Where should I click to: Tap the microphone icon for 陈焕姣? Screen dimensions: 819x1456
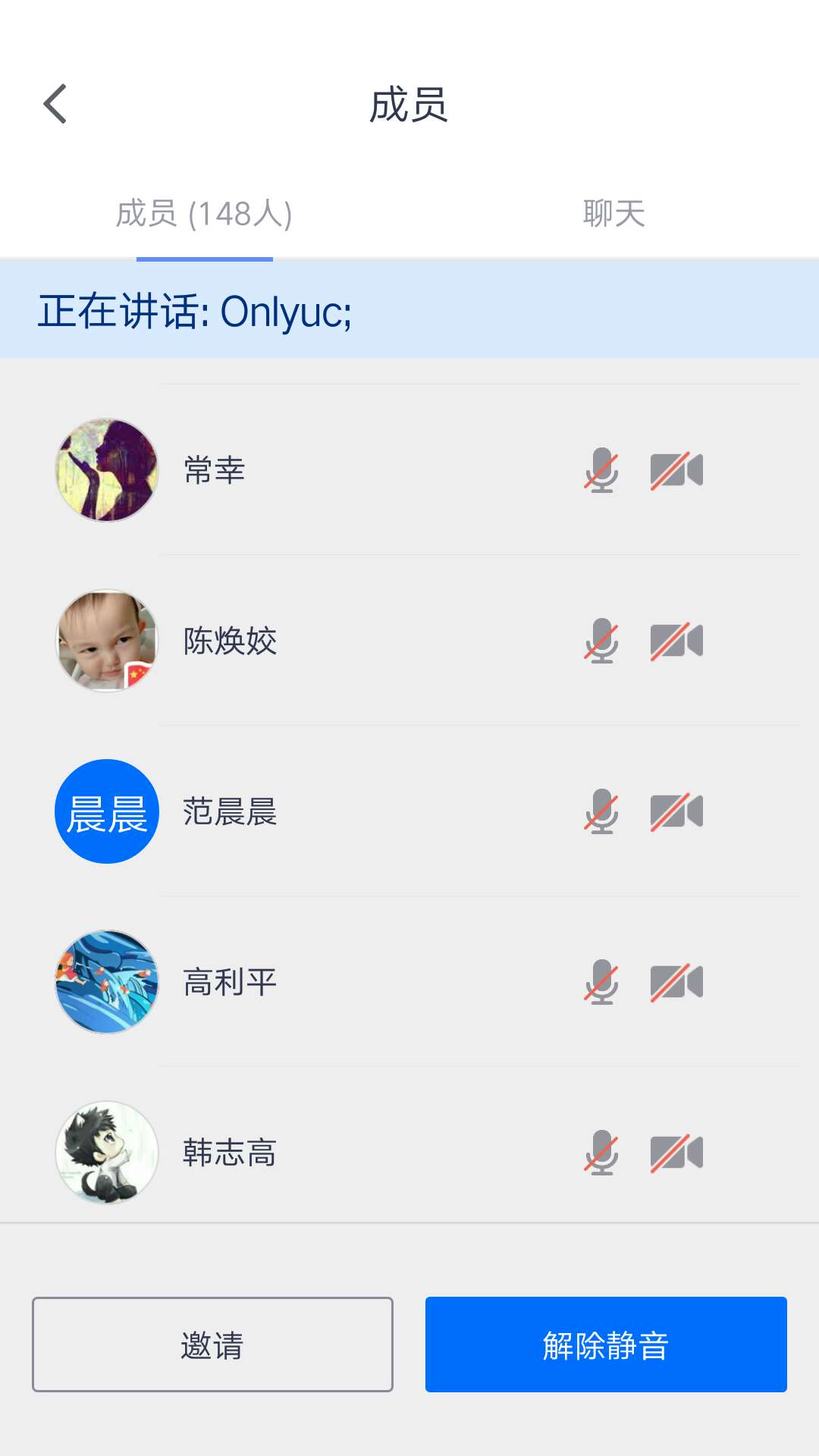601,641
